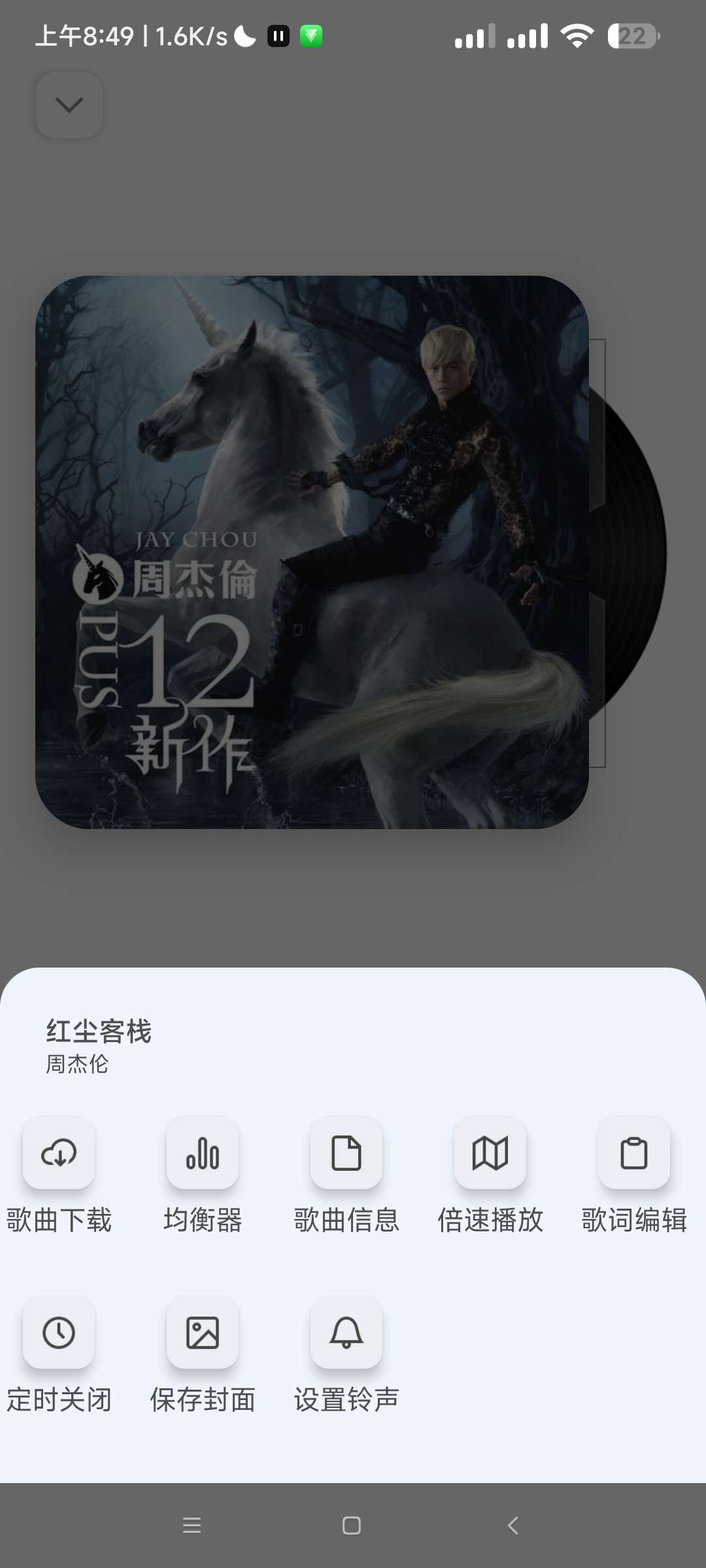
Task: Collapse the player with the down chevron
Action: pyautogui.click(x=69, y=105)
